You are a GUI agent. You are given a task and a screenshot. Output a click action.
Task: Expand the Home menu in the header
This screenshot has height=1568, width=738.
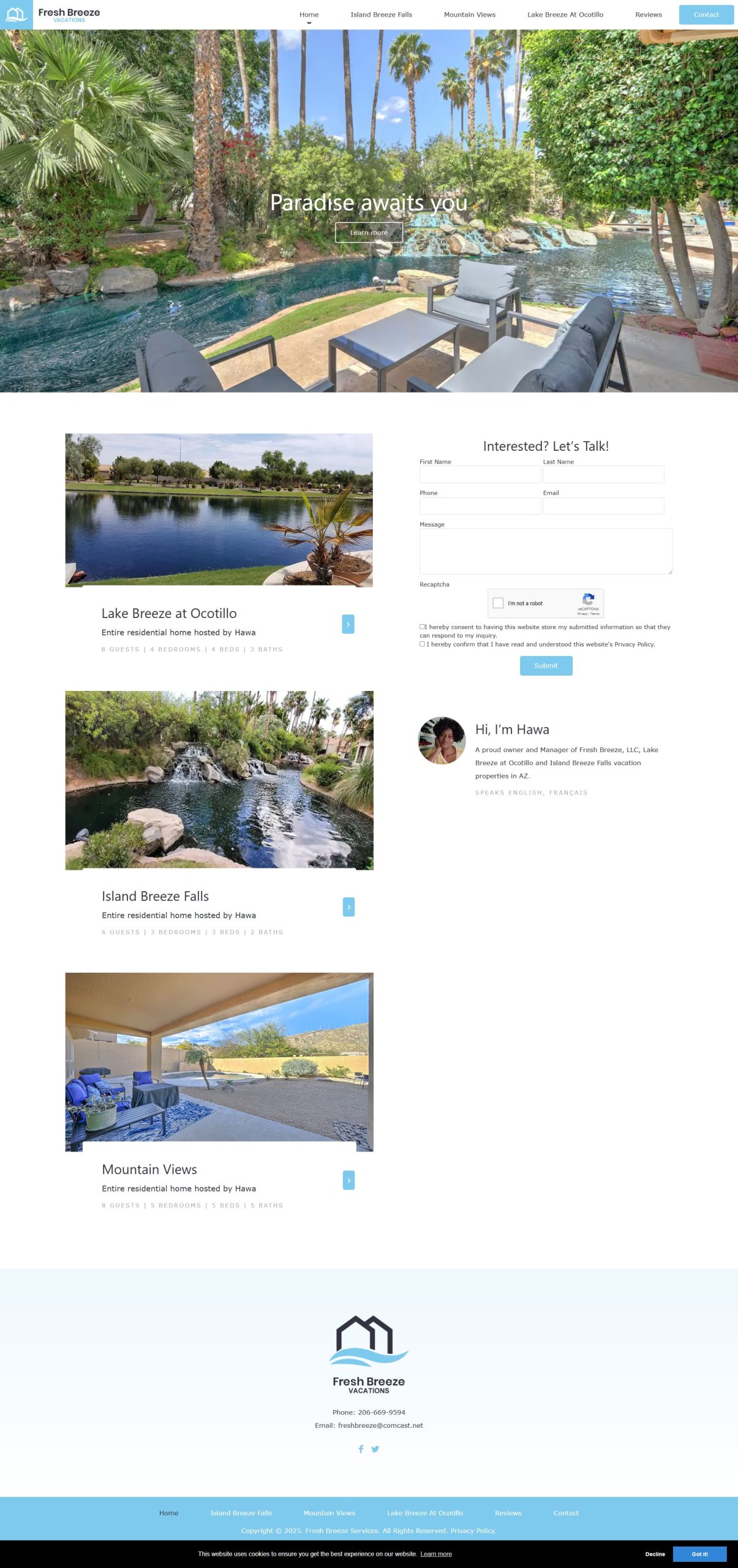(x=309, y=16)
